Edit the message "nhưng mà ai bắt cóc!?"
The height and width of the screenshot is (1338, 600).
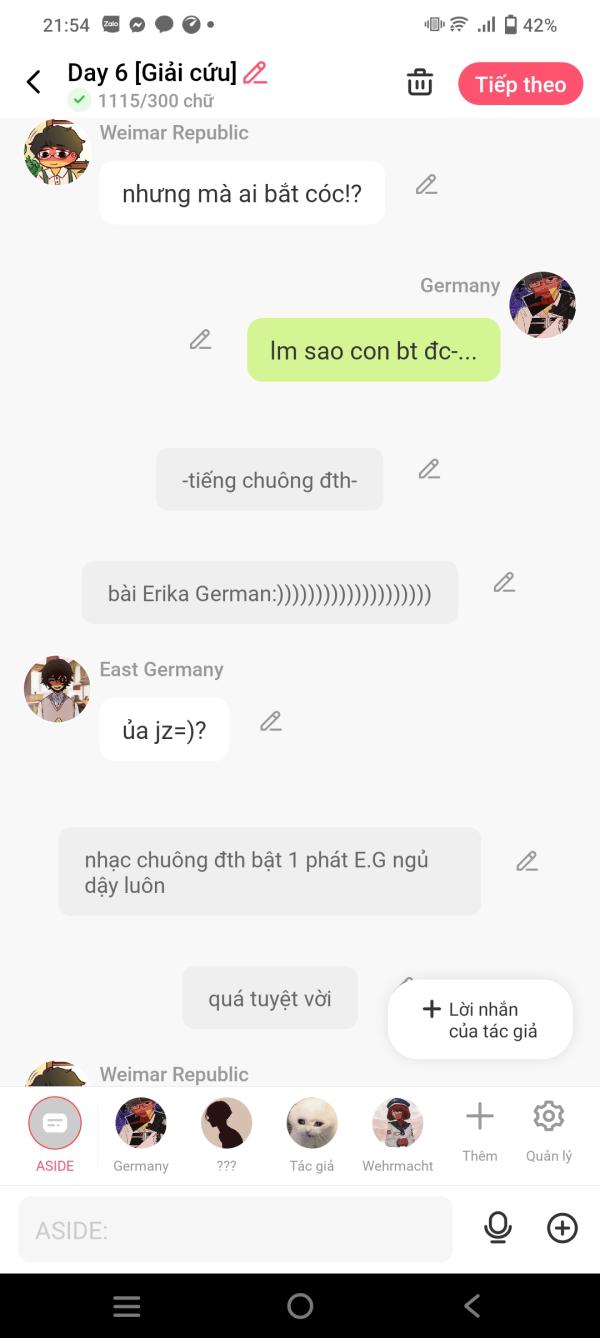tap(427, 185)
